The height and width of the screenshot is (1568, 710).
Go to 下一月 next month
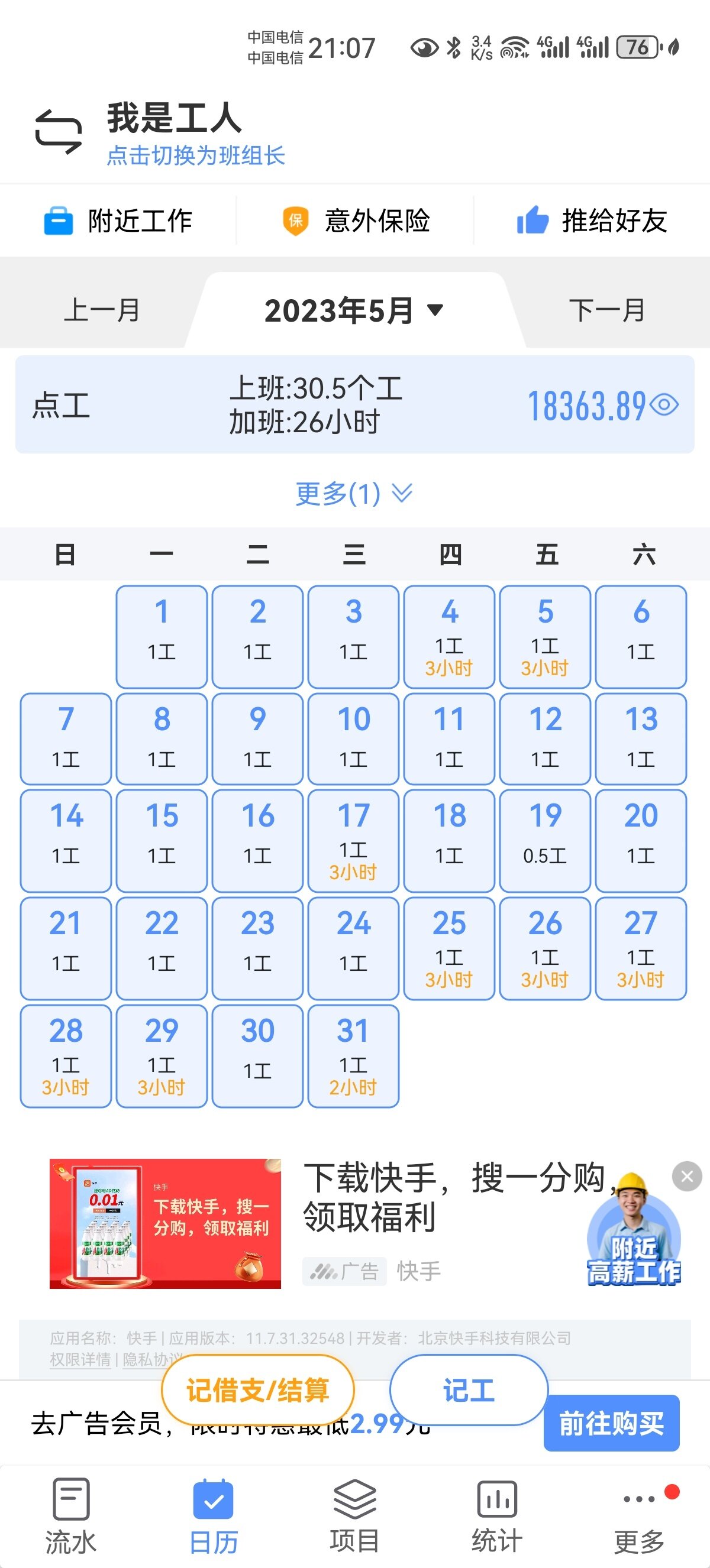[606, 310]
